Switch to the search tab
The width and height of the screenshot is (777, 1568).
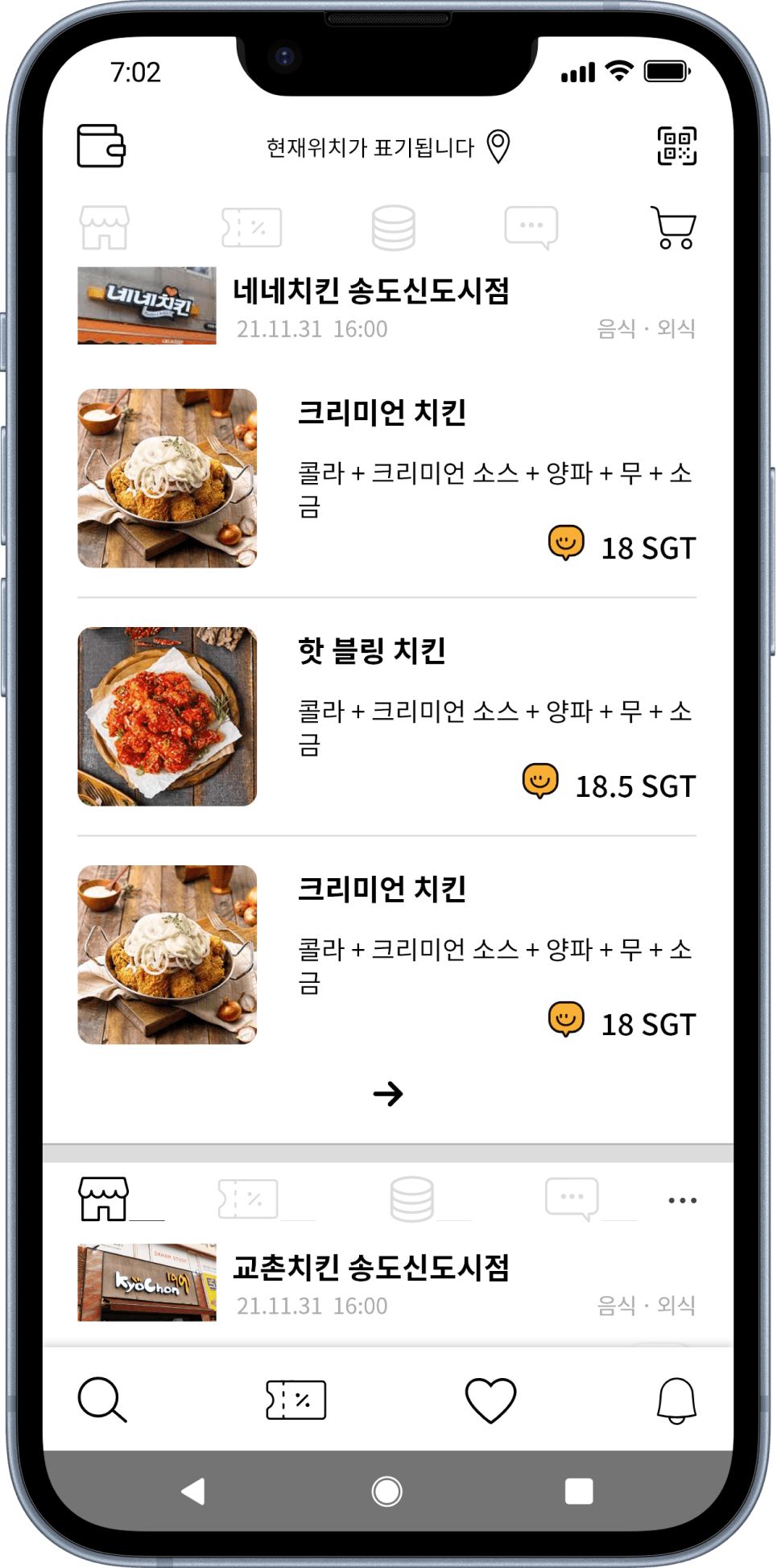[102, 1400]
